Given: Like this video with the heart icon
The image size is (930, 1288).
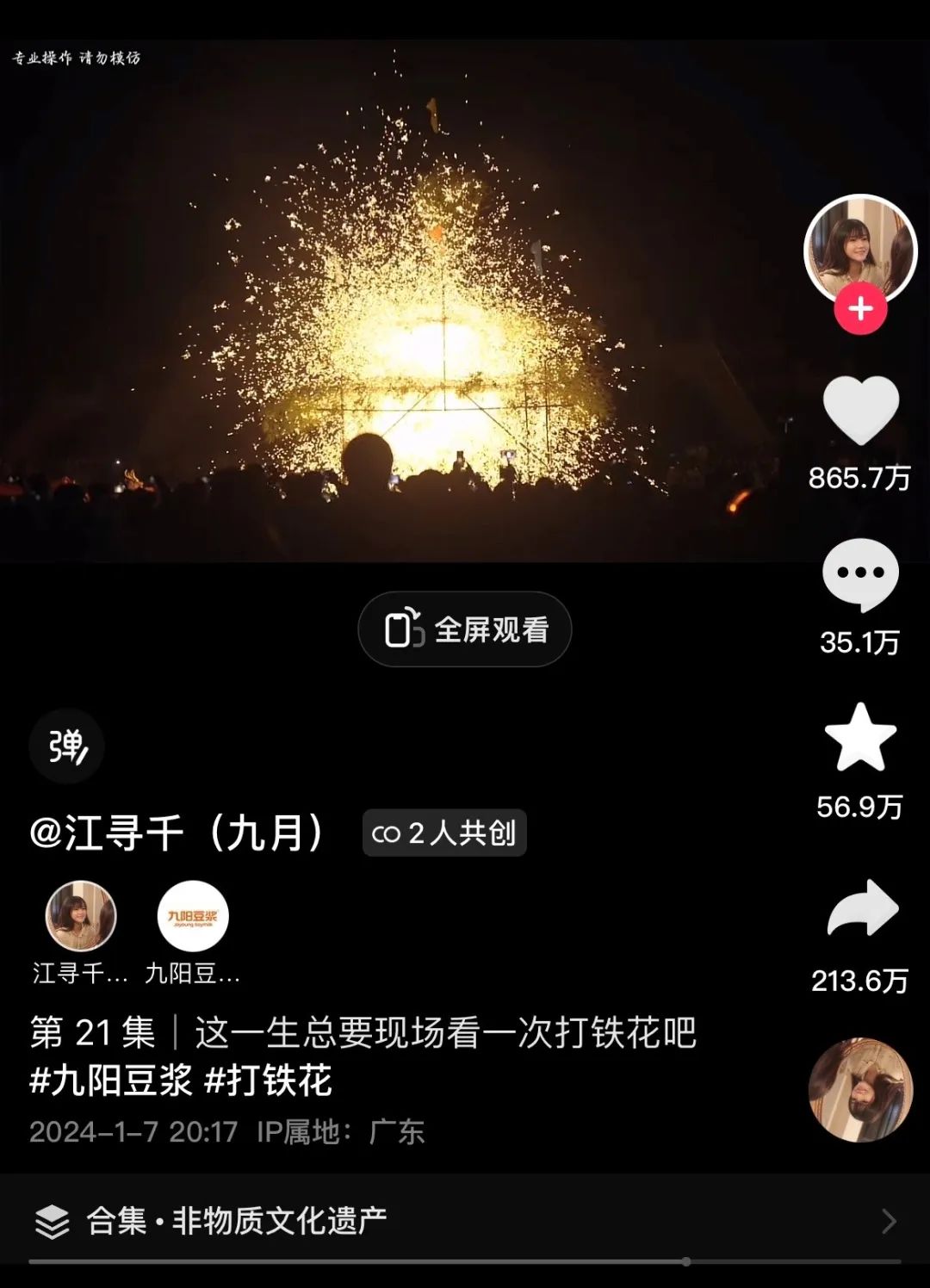Looking at the screenshot, I should 860,411.
